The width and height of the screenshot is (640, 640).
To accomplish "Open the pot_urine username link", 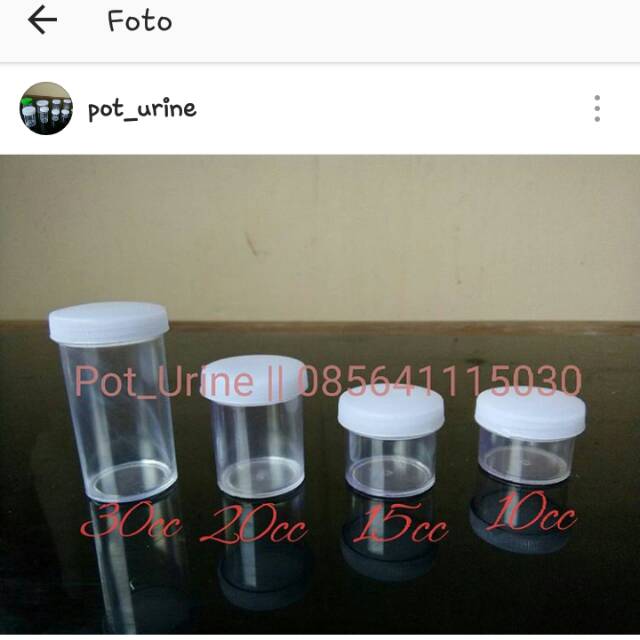I will 142,109.
